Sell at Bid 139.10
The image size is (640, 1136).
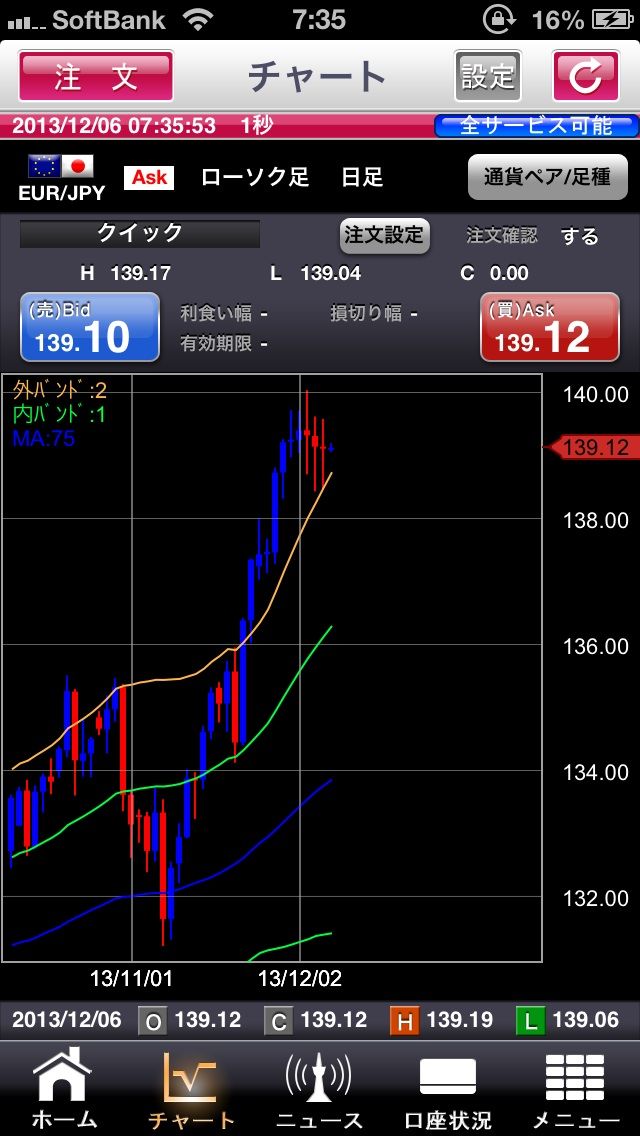coord(90,327)
